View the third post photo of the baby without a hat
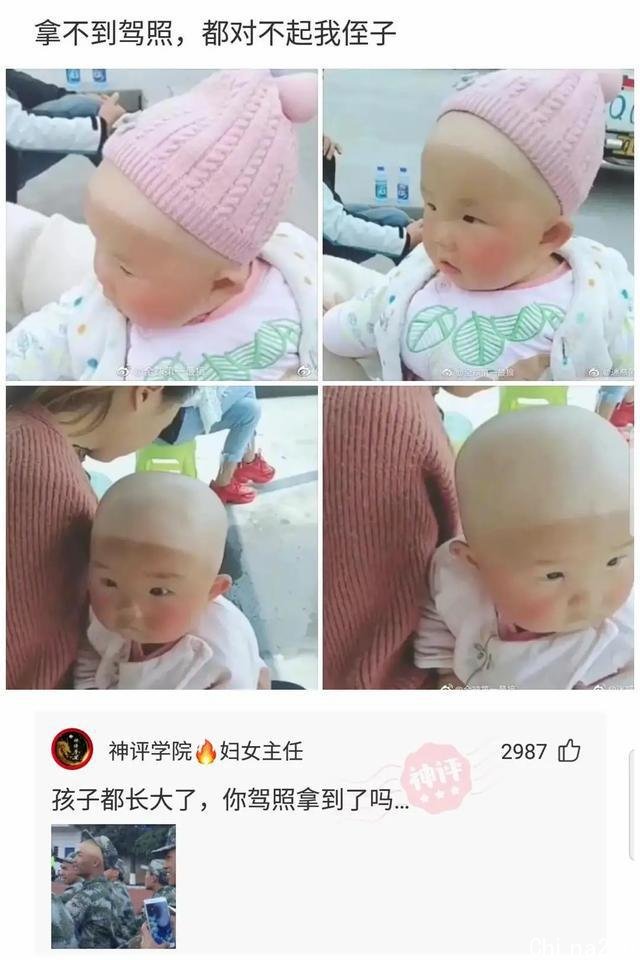 pyautogui.click(x=162, y=538)
